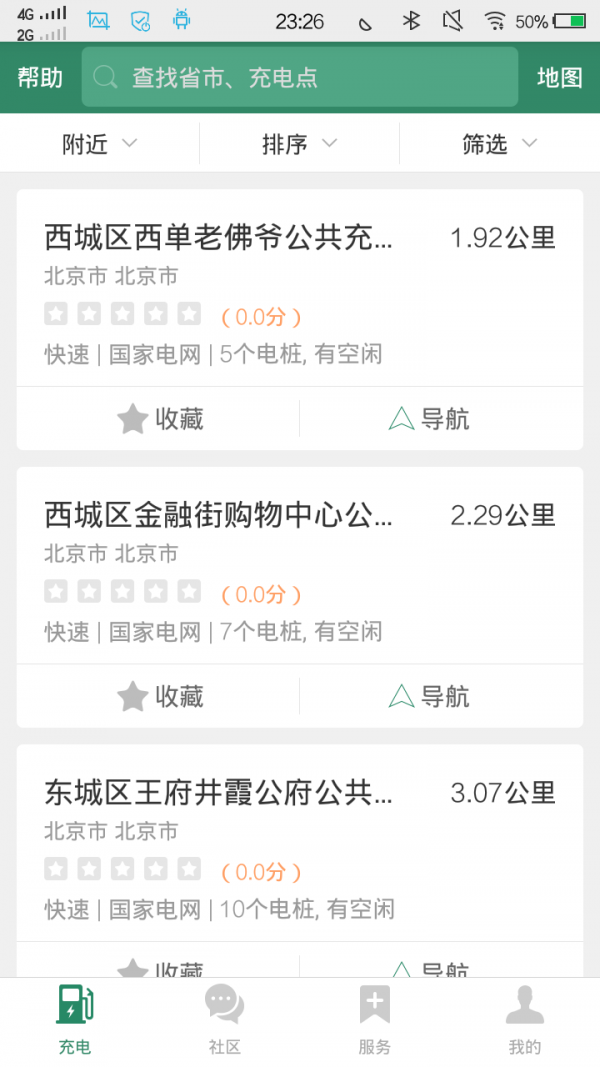This screenshot has width=600, height=1067.
Task: Expand the 排序 sort dropdown
Action: 300,145
